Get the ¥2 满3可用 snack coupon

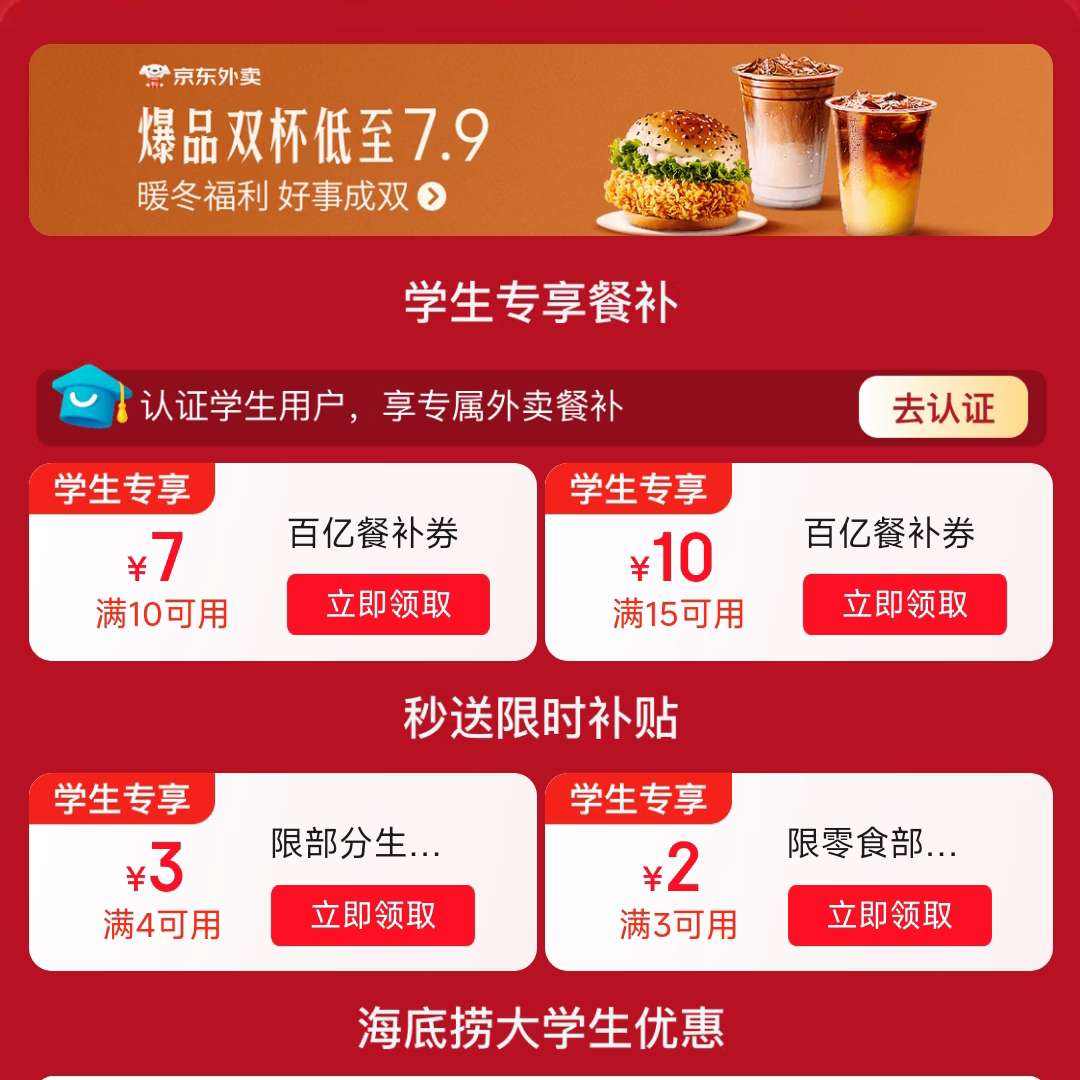889,915
